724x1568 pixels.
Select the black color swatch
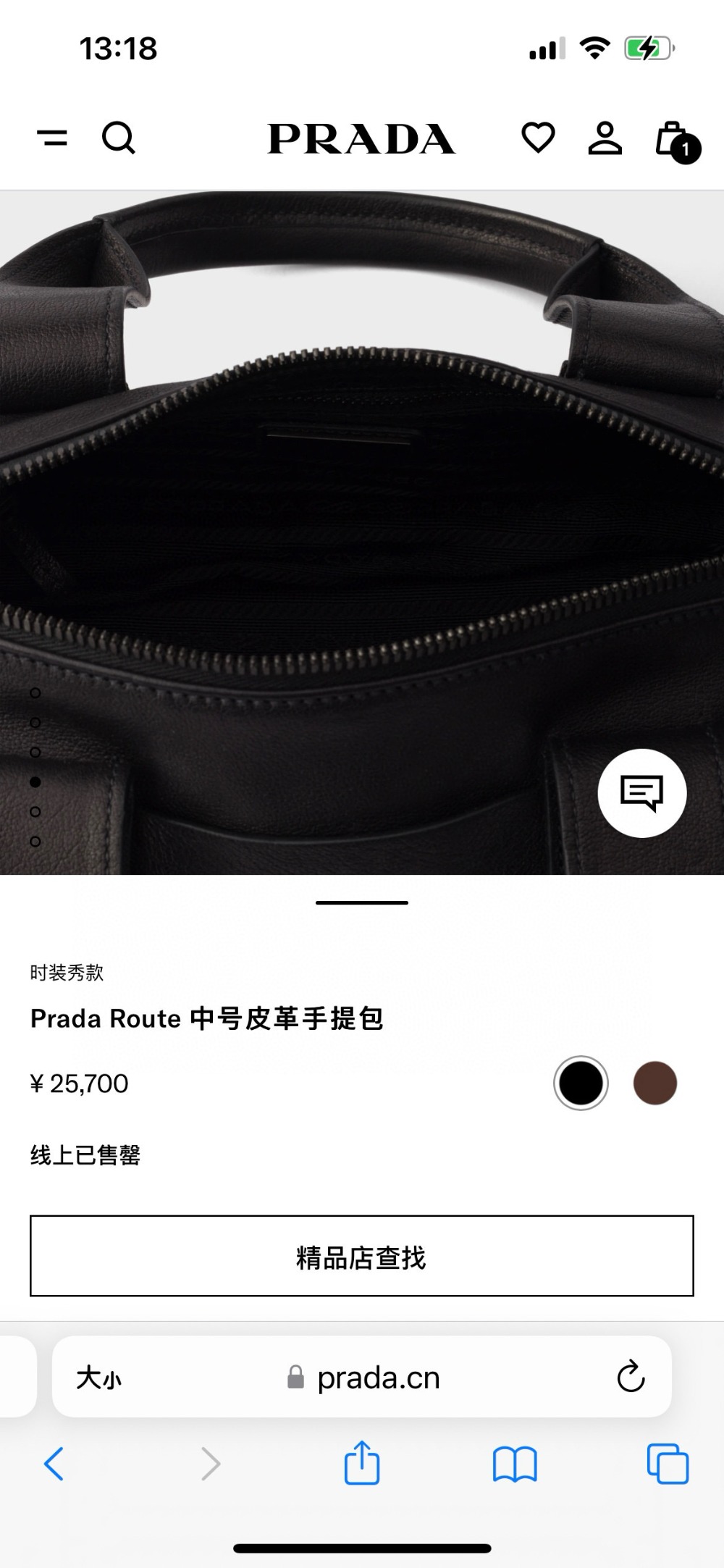coord(580,1083)
